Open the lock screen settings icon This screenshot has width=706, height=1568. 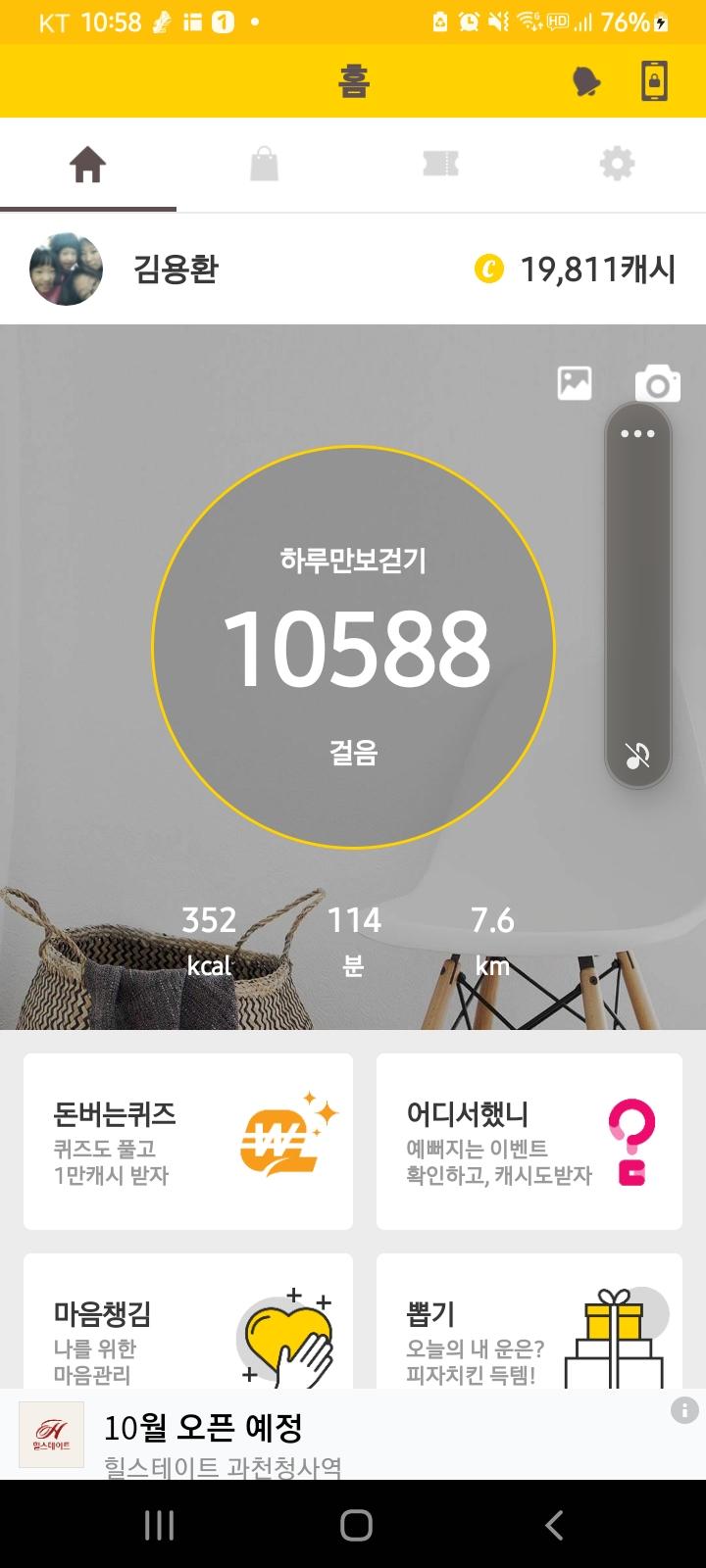coord(654,82)
